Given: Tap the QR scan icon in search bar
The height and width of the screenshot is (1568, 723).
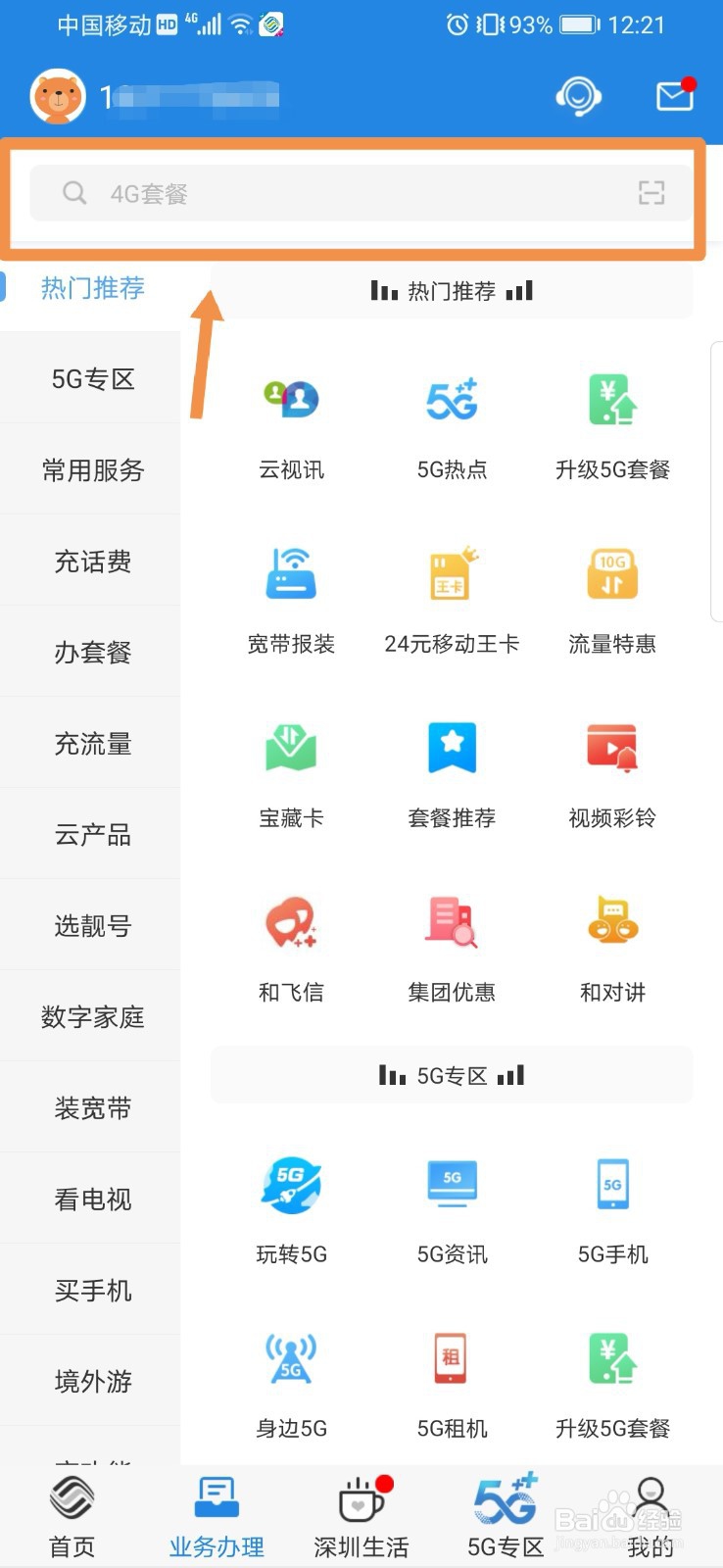Looking at the screenshot, I should coord(653,193).
